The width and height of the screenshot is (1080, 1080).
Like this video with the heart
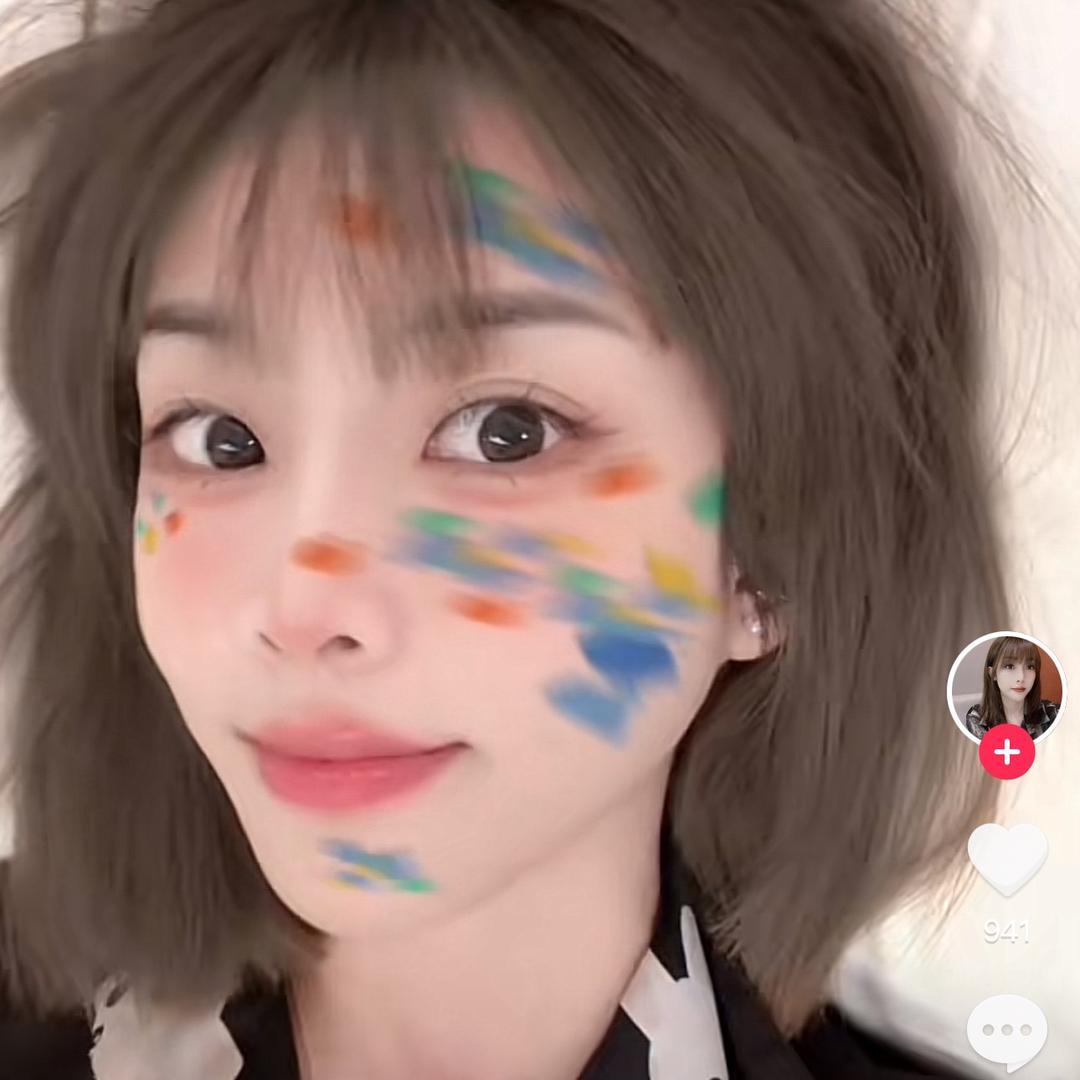click(1007, 858)
